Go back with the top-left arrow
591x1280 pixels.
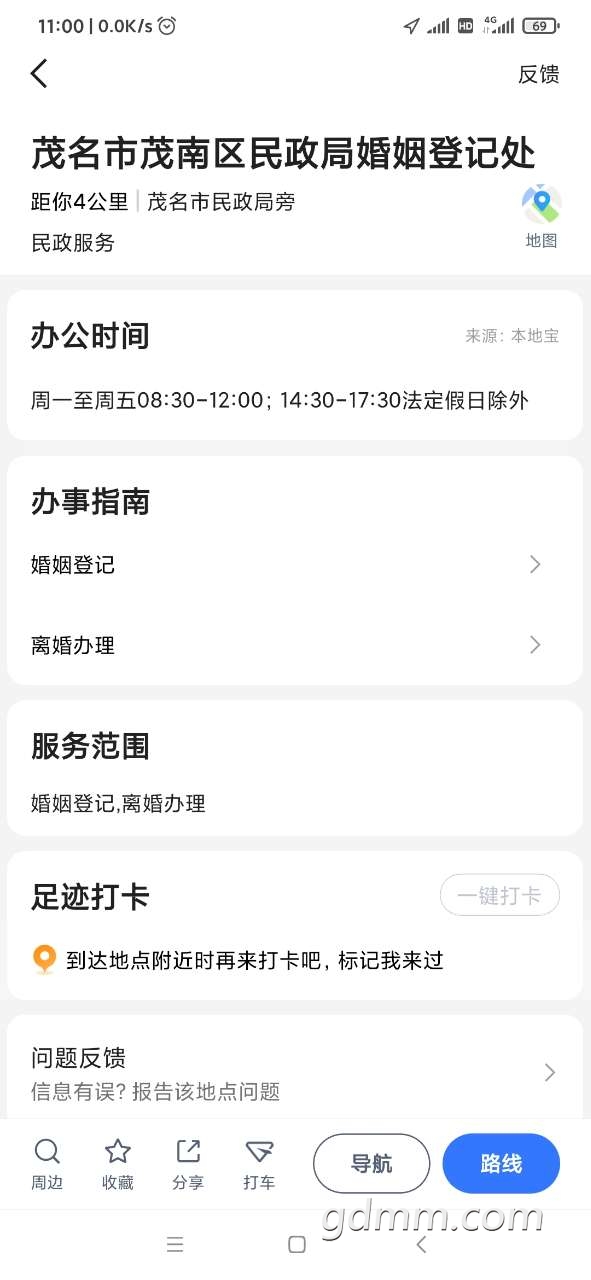click(x=39, y=73)
